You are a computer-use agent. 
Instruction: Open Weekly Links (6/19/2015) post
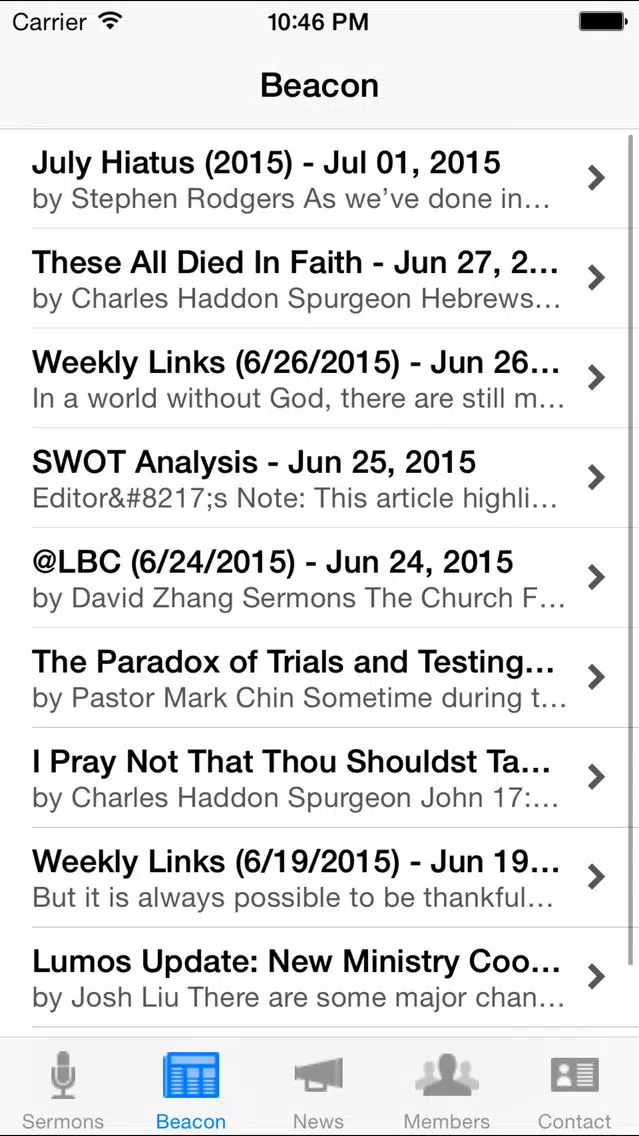coord(320,878)
